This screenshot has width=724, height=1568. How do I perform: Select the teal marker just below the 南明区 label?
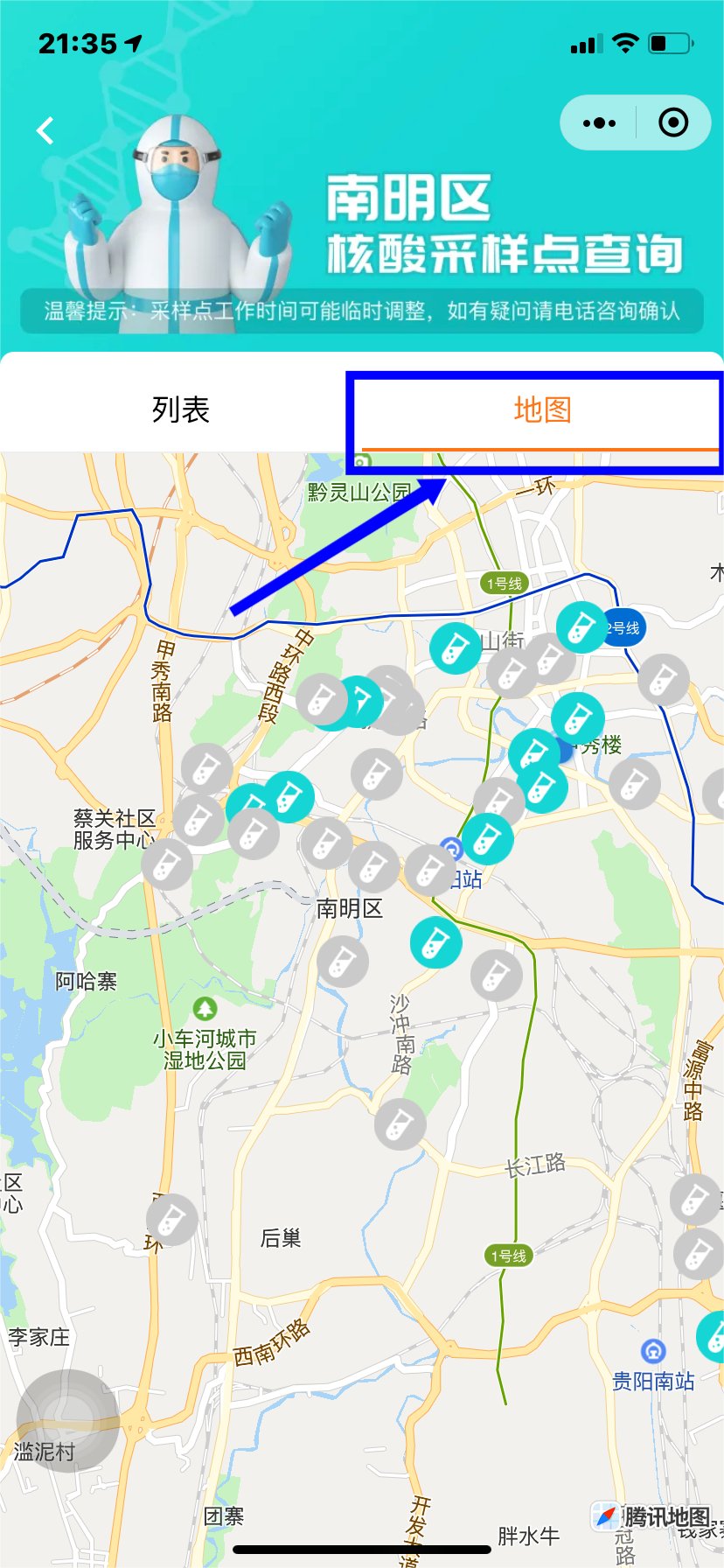click(x=435, y=942)
